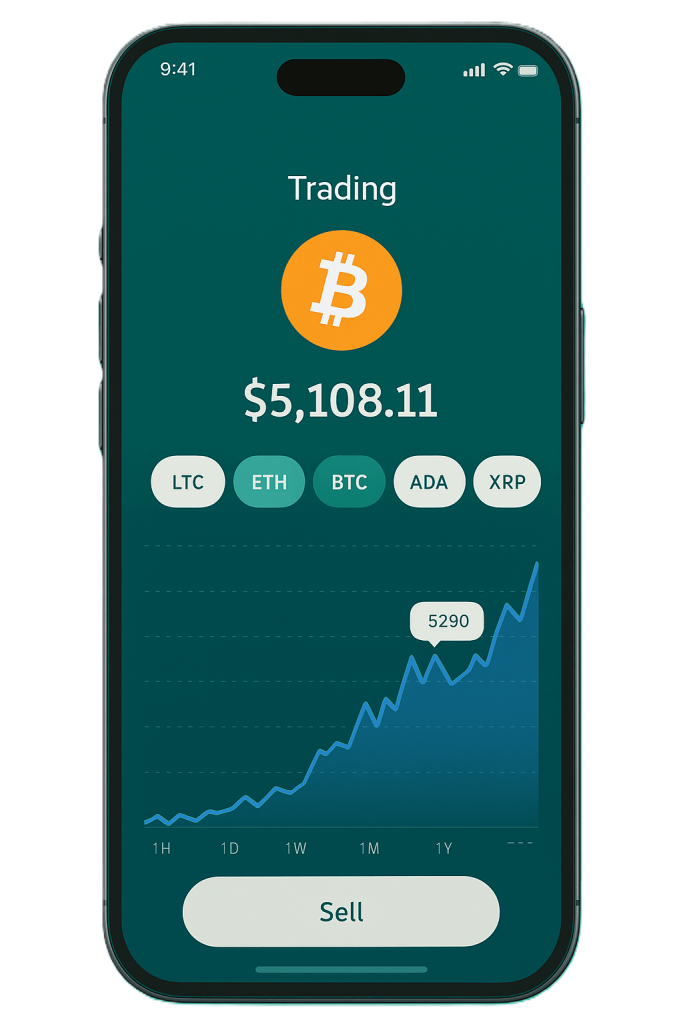View the 1M price chart

(369, 848)
